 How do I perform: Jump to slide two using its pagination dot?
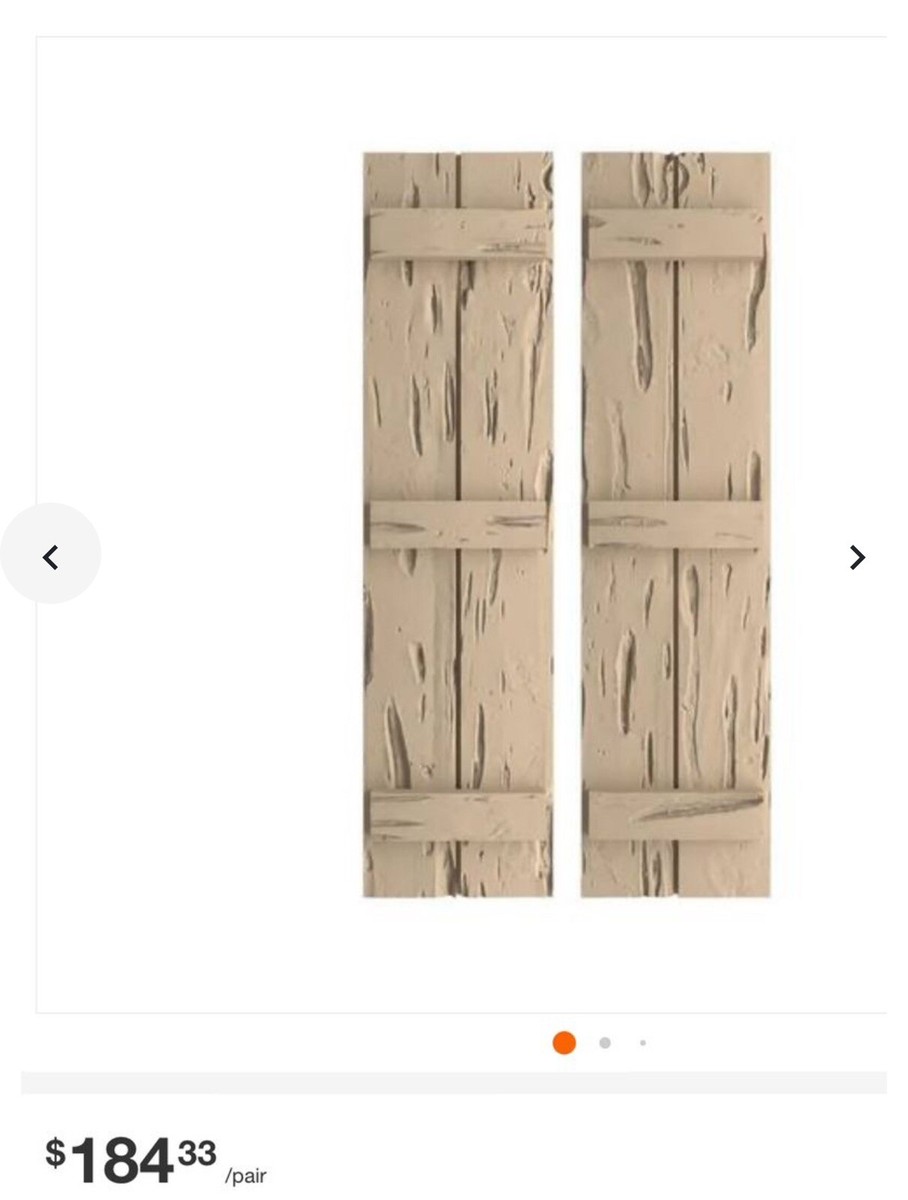(605, 1044)
